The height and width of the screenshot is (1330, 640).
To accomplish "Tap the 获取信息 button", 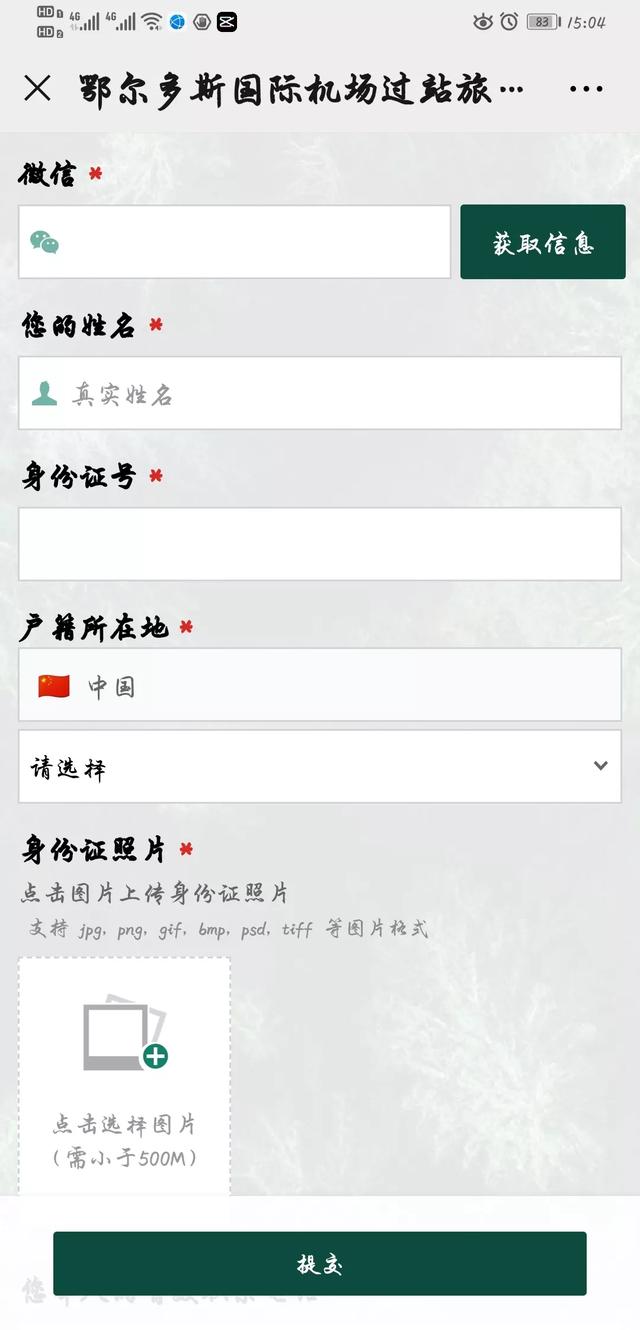I will pos(543,242).
